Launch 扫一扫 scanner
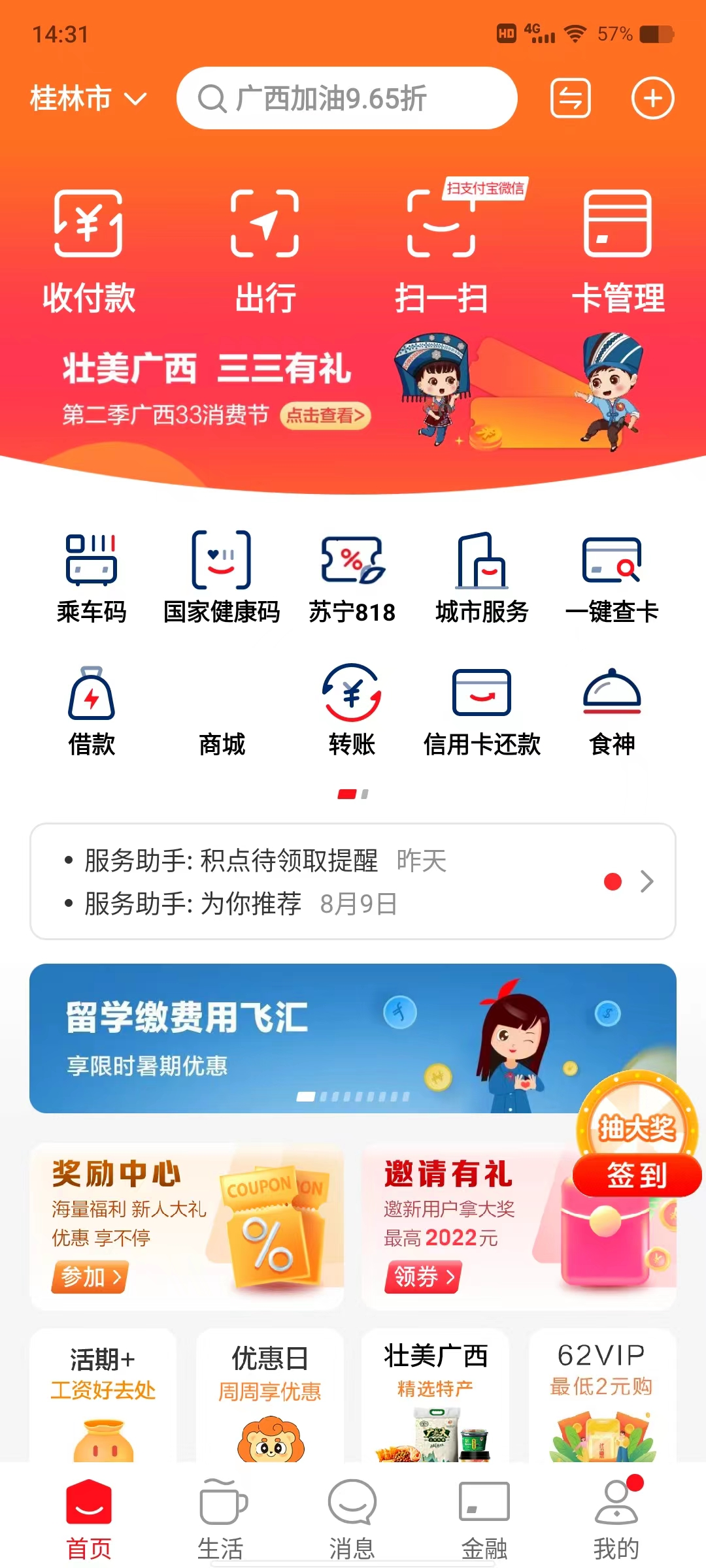The width and height of the screenshot is (706, 1568). click(441, 250)
